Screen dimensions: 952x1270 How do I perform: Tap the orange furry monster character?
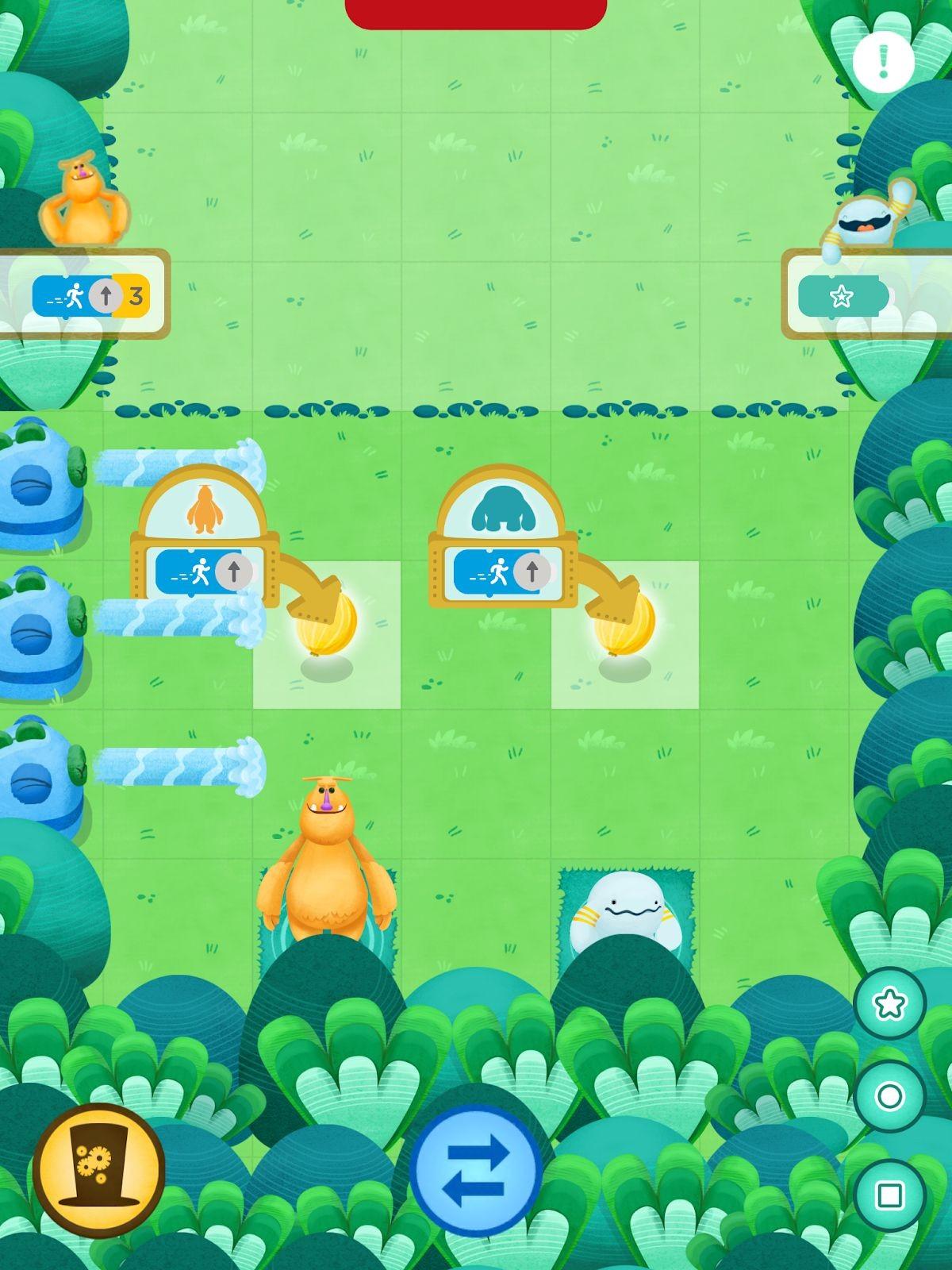[326, 865]
